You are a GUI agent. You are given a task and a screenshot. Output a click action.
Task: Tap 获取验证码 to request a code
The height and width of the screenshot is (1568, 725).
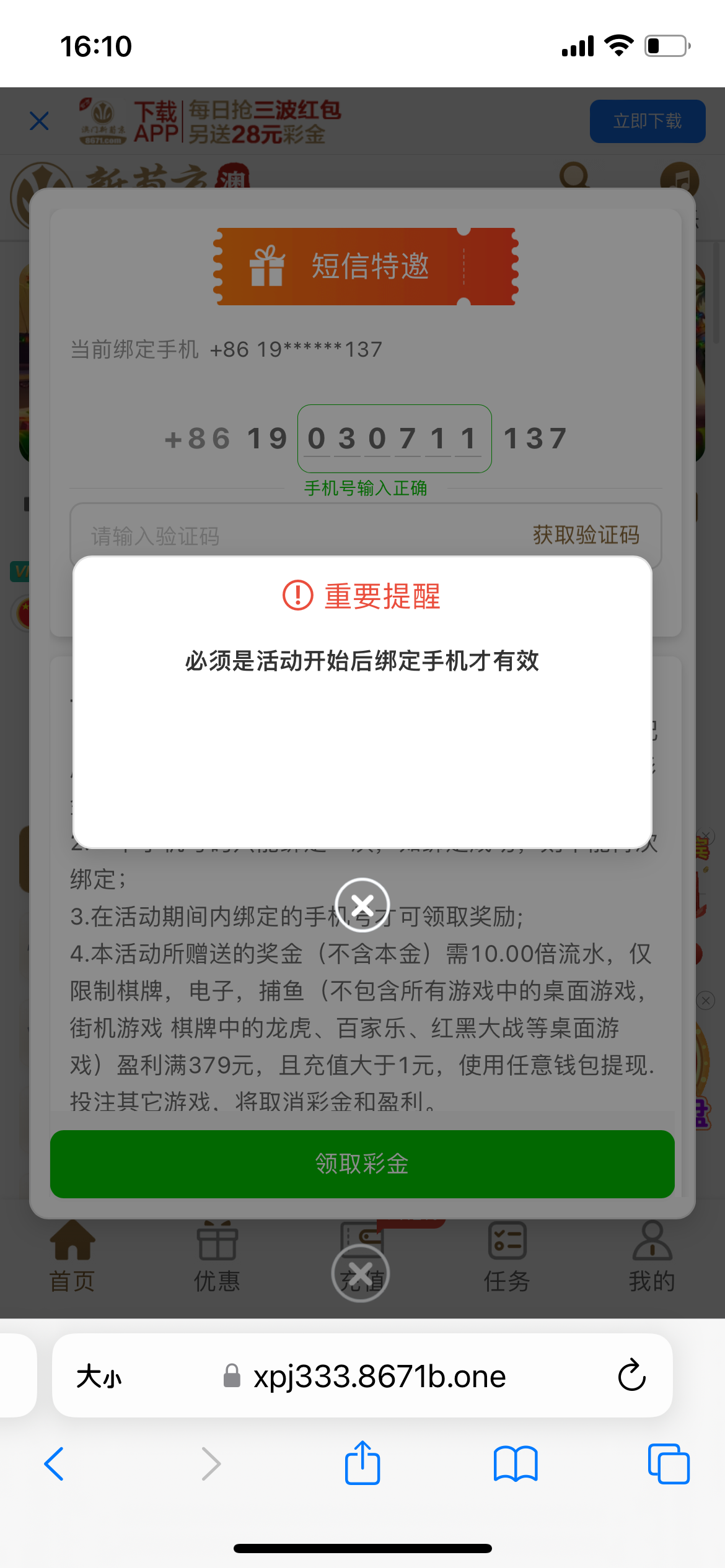coord(586,535)
